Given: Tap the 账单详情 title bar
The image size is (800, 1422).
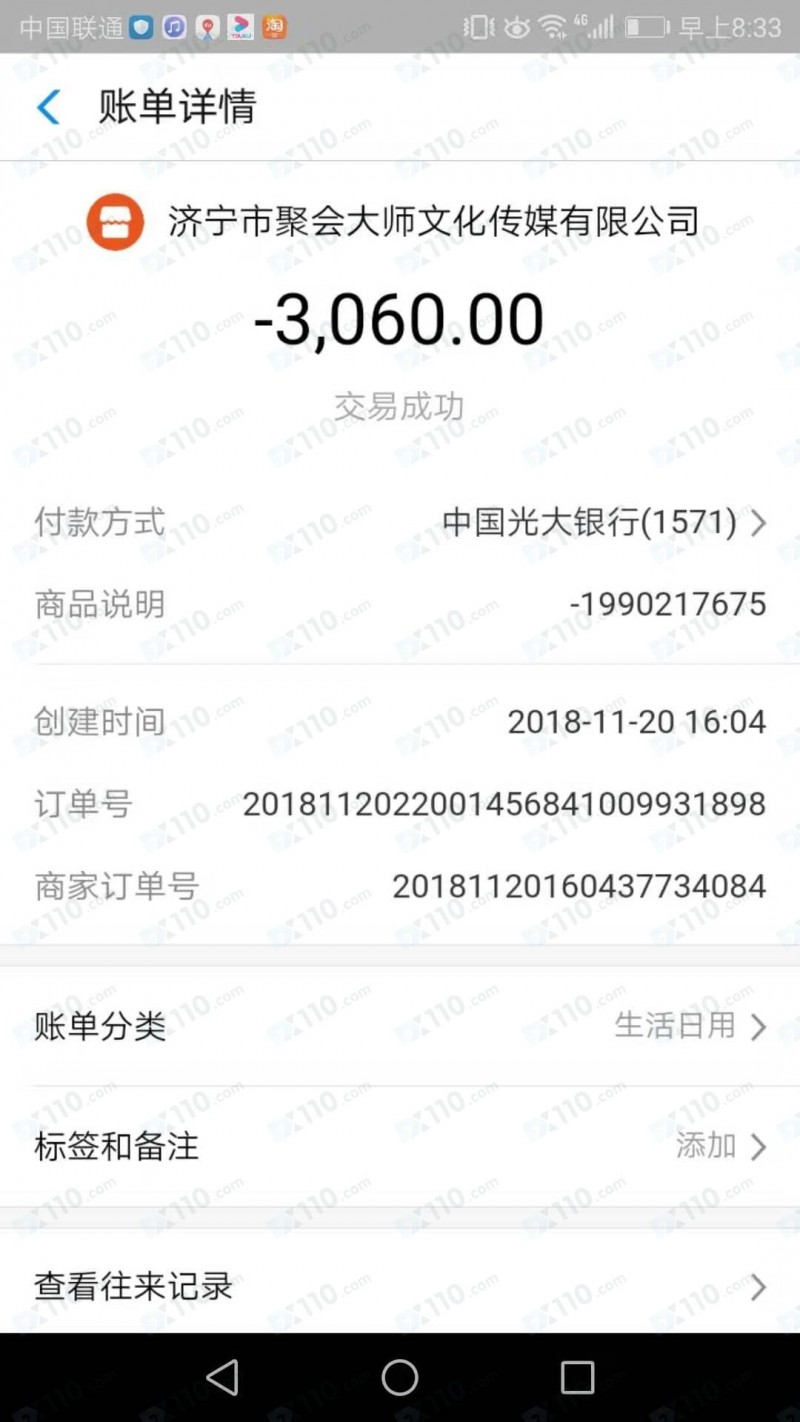Looking at the screenshot, I should pyautogui.click(x=175, y=107).
